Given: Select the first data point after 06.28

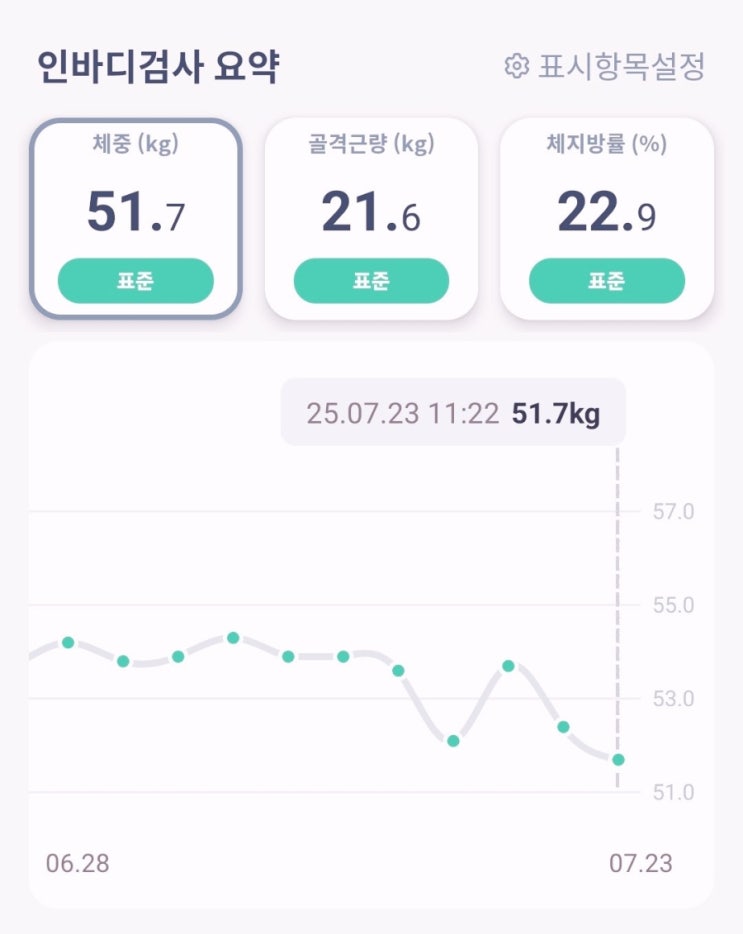Looking at the screenshot, I should (68, 642).
